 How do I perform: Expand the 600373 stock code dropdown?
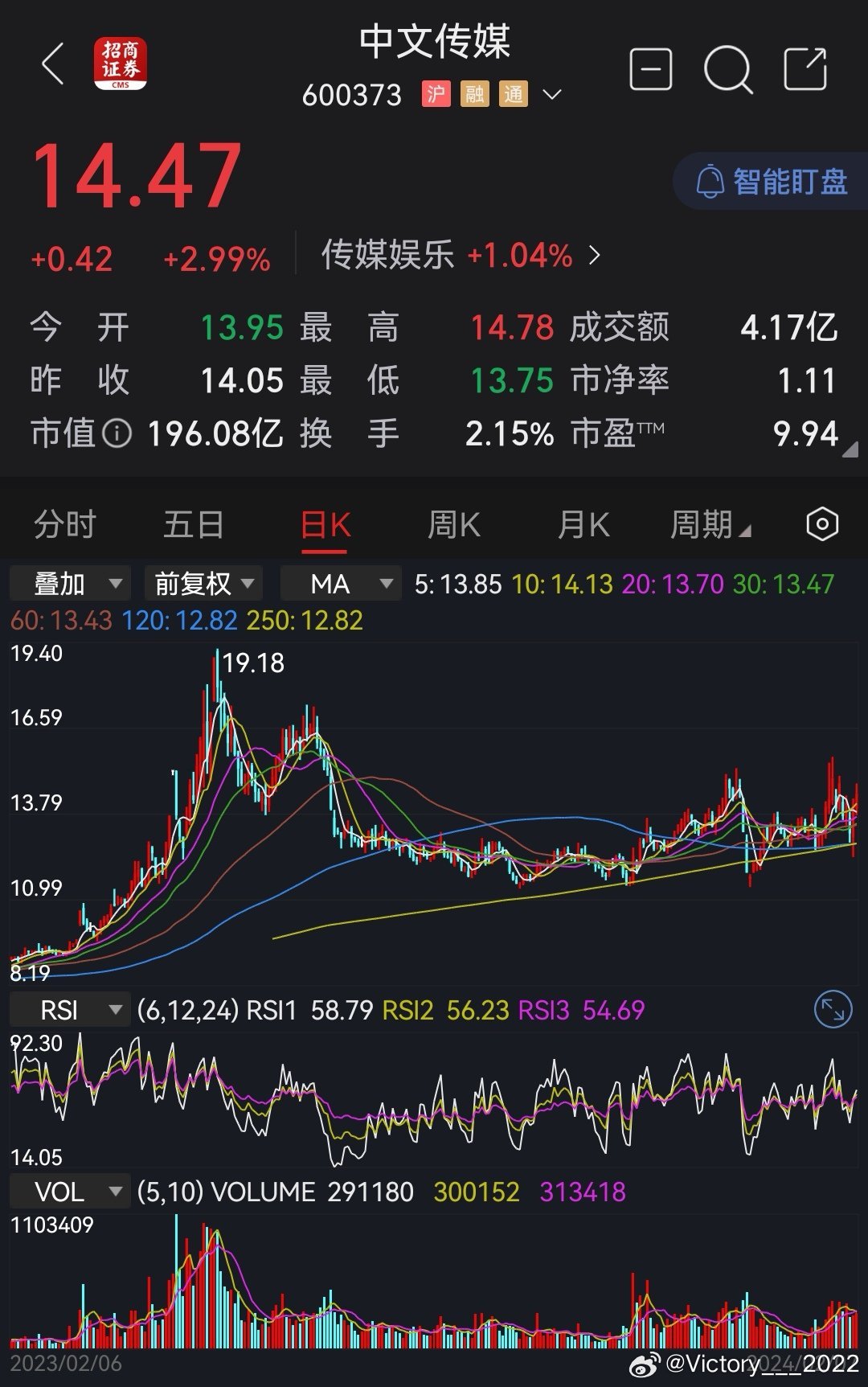(x=551, y=95)
